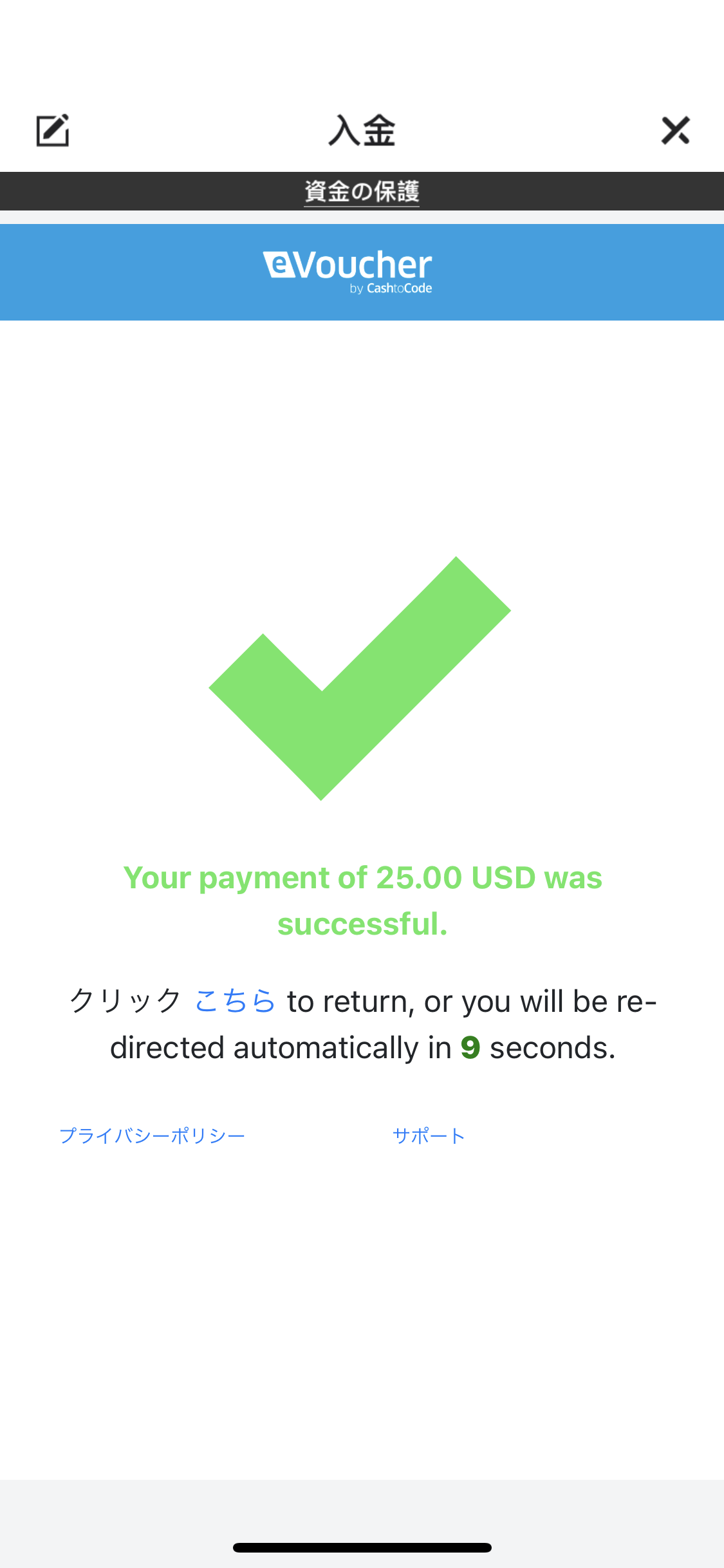Open the サポート link
This screenshot has width=724, height=1568.
point(429,1135)
